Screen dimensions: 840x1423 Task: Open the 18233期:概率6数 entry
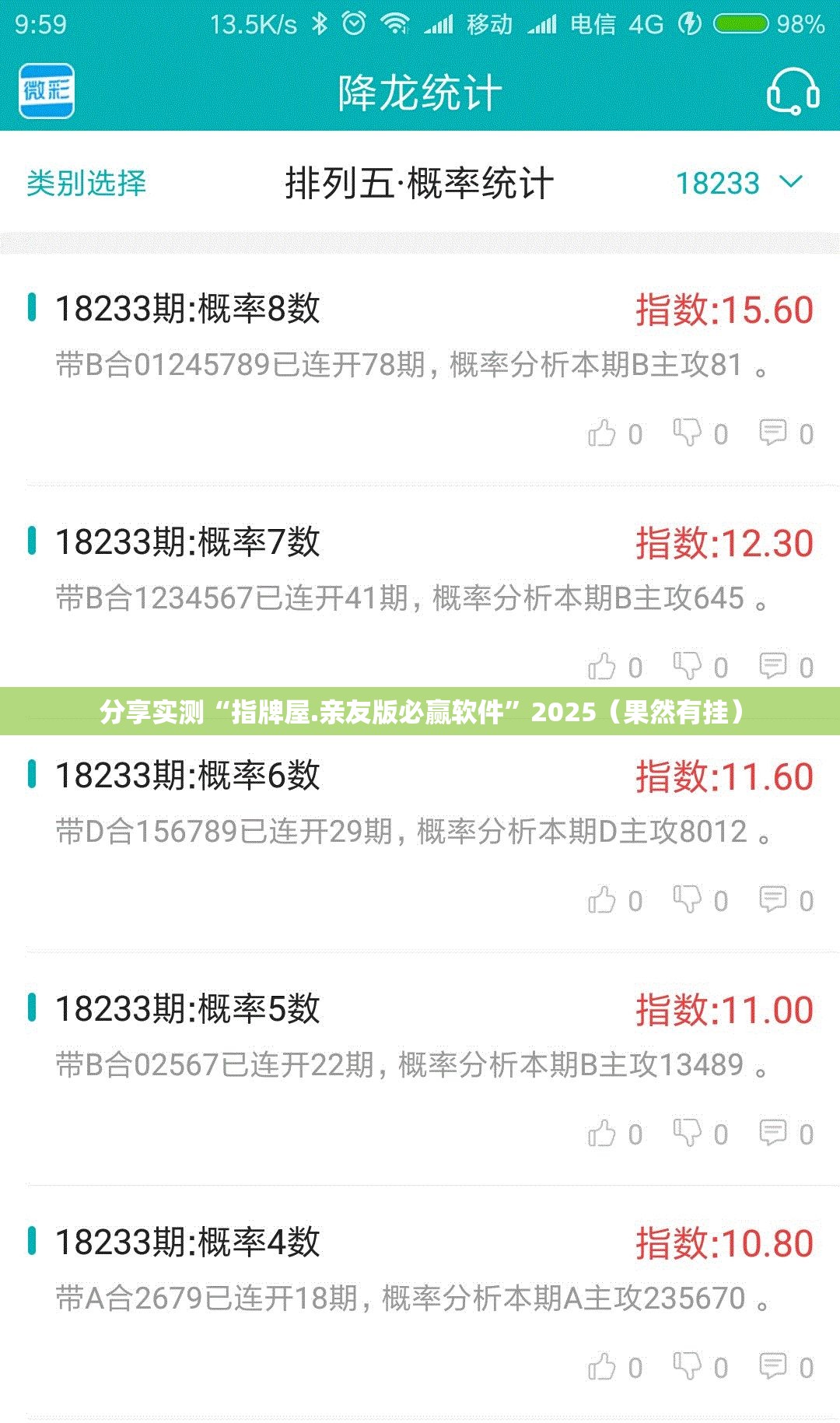point(187,776)
